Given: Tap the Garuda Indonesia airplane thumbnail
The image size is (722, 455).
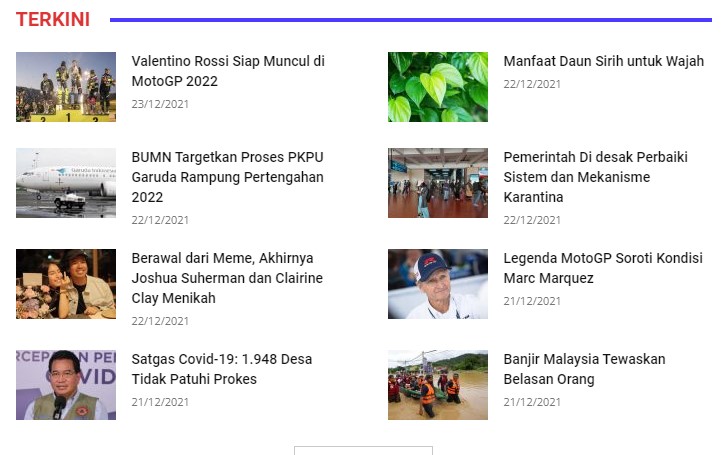Looking at the screenshot, I should click(x=66, y=183).
